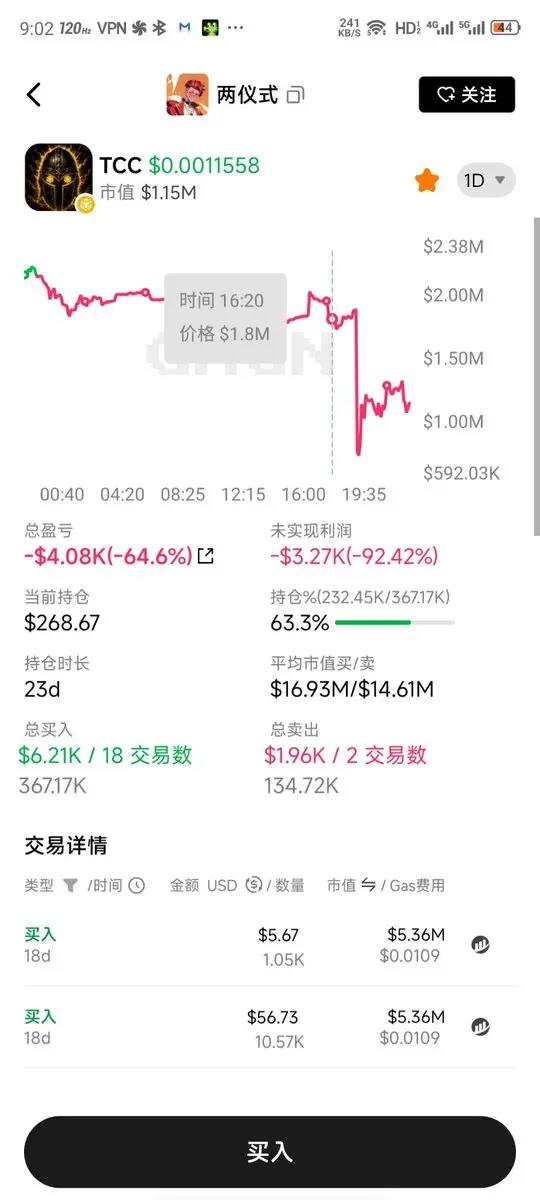Image resolution: width=540 pixels, height=1200 pixels.
Task: Go back using the top-left arrow
Action: click(x=34, y=95)
